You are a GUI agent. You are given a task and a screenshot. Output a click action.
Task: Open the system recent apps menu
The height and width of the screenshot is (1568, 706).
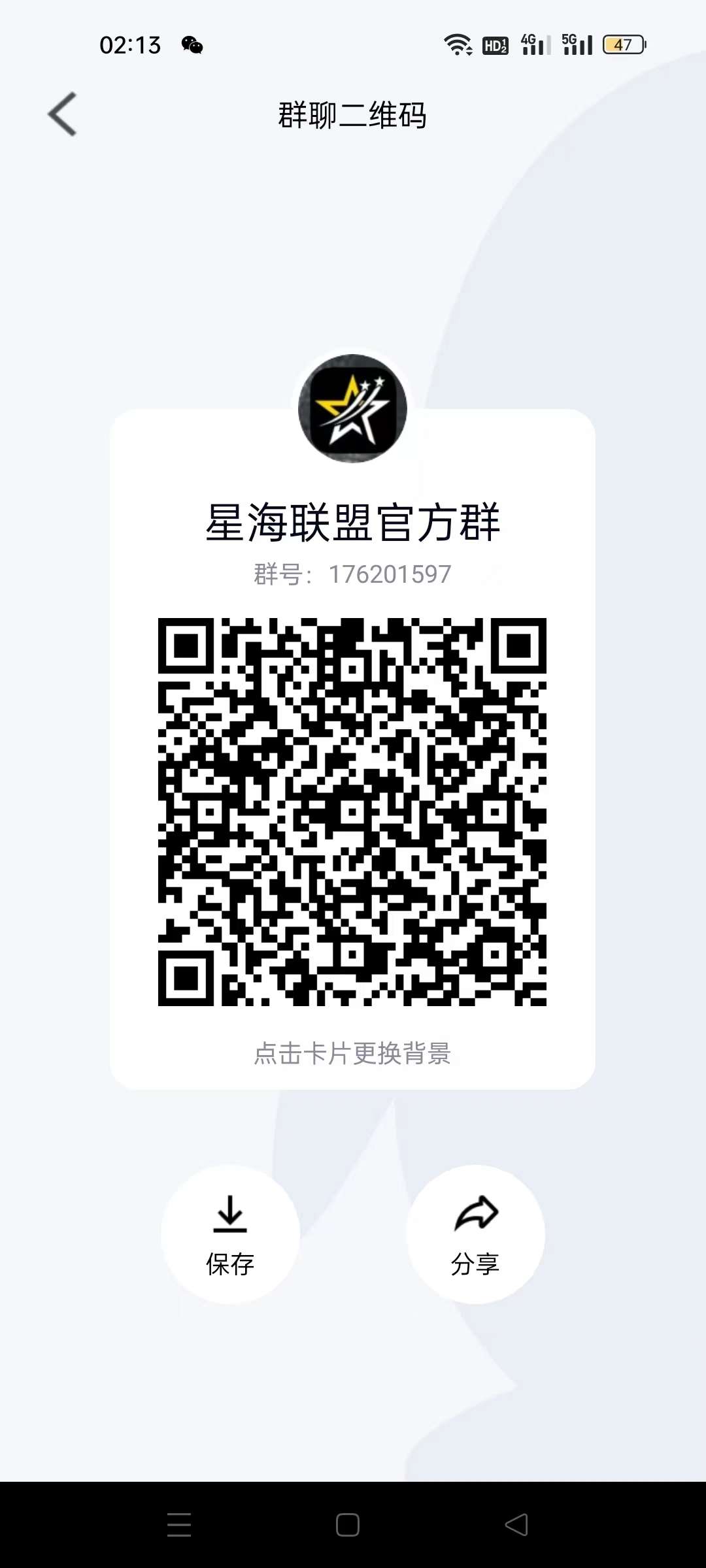pos(178,1524)
